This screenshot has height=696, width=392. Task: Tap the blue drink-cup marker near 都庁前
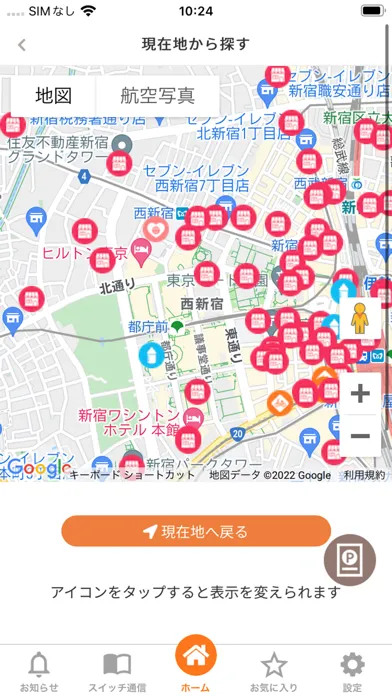152,355
